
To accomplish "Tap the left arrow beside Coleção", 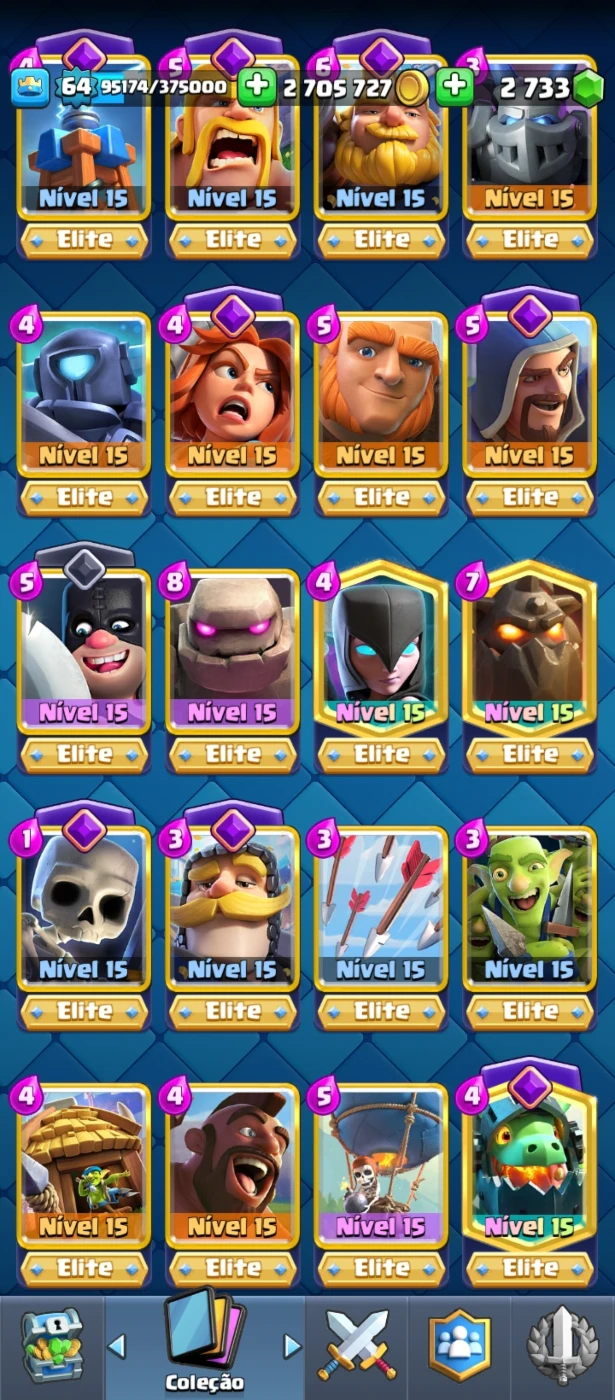I will [116, 1346].
